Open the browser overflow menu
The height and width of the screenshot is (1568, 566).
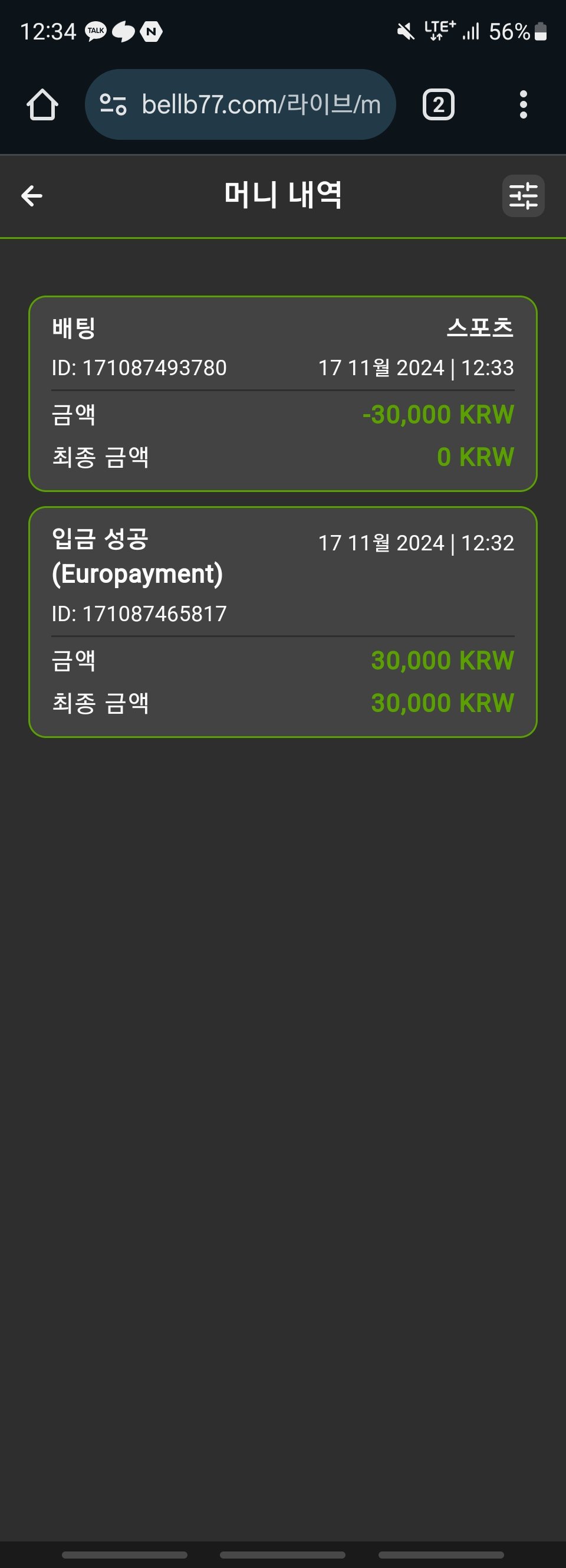click(523, 104)
